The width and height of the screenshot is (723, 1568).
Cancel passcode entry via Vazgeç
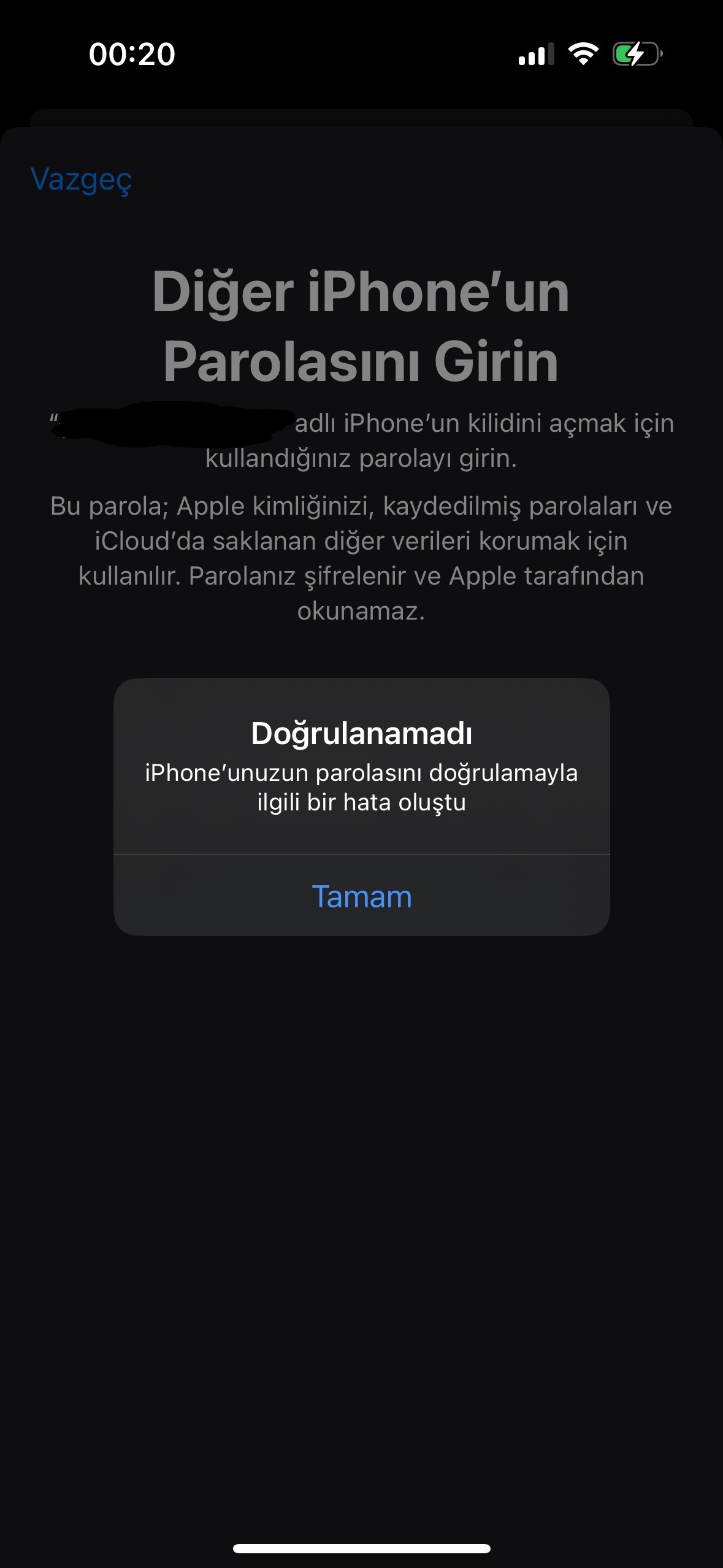pyautogui.click(x=81, y=180)
